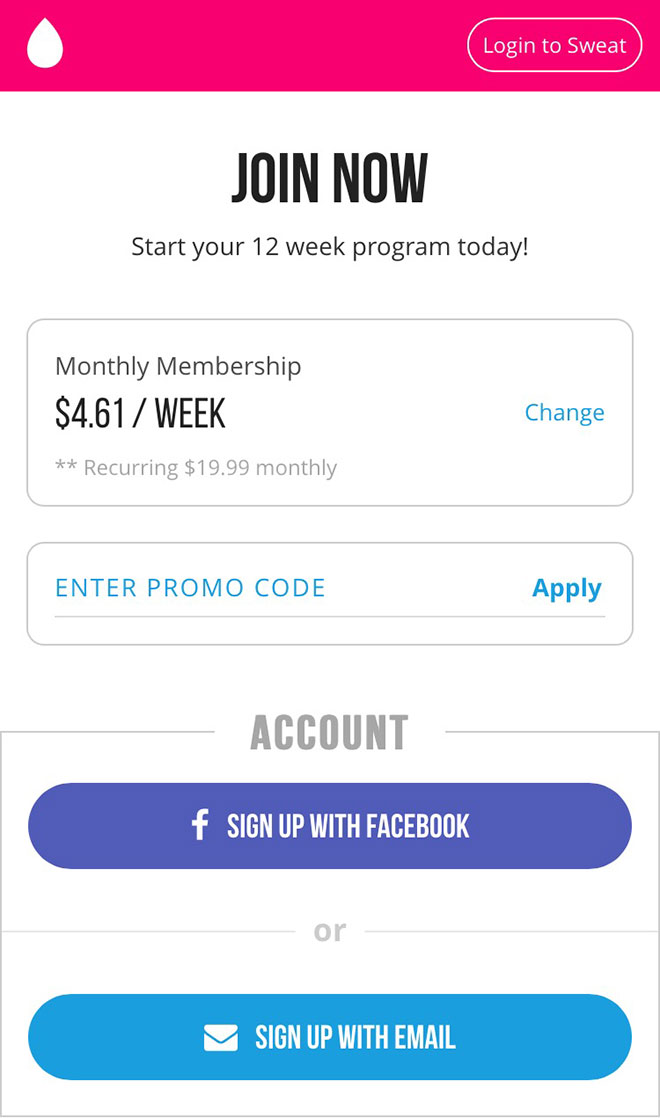Screen dimensions: 660x1118
Task: Focus the Enter Promo Code field
Action: tap(285, 588)
